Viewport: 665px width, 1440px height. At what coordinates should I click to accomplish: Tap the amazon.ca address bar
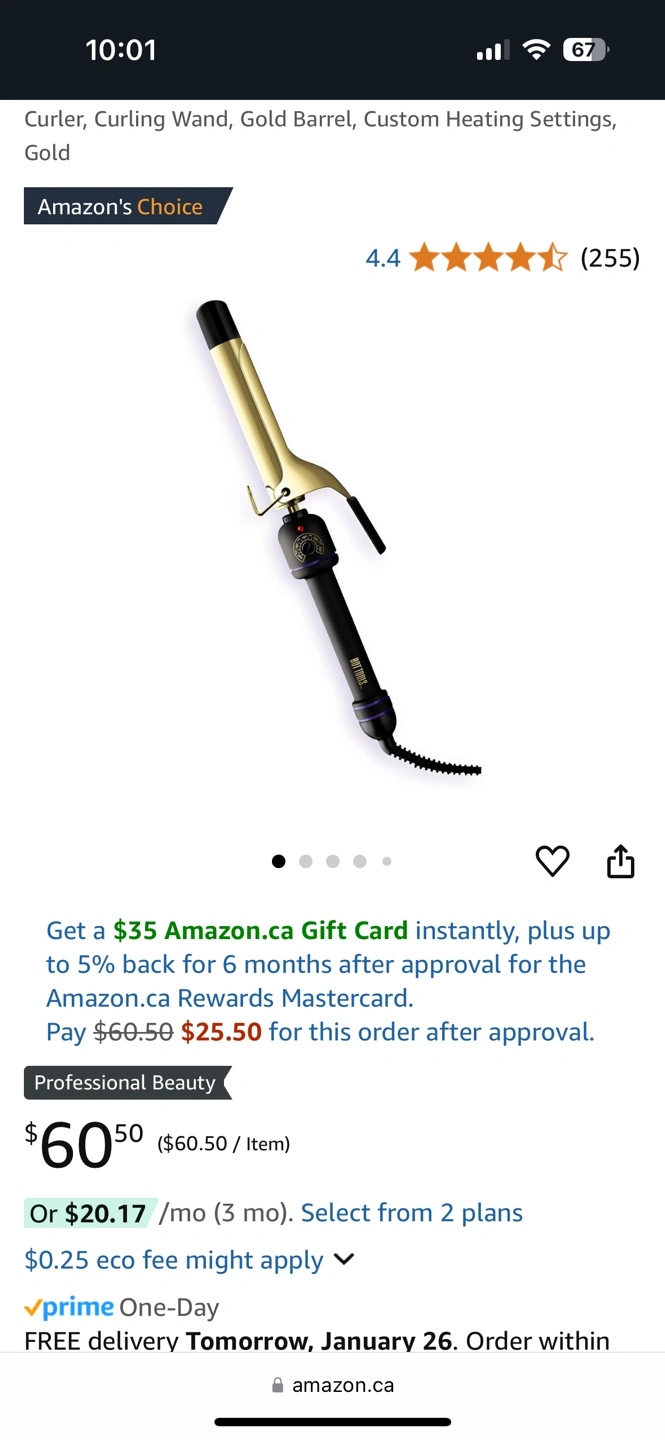click(x=332, y=1385)
